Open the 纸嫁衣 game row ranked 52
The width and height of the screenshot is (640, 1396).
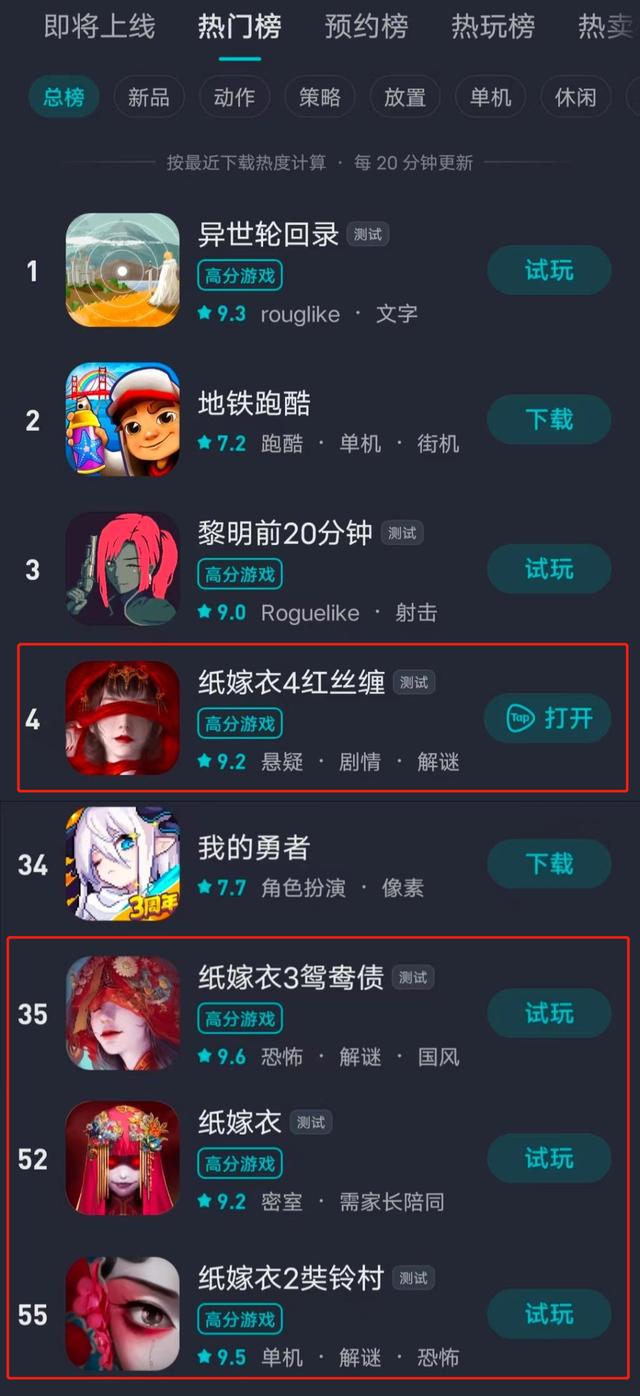[x=320, y=1159]
